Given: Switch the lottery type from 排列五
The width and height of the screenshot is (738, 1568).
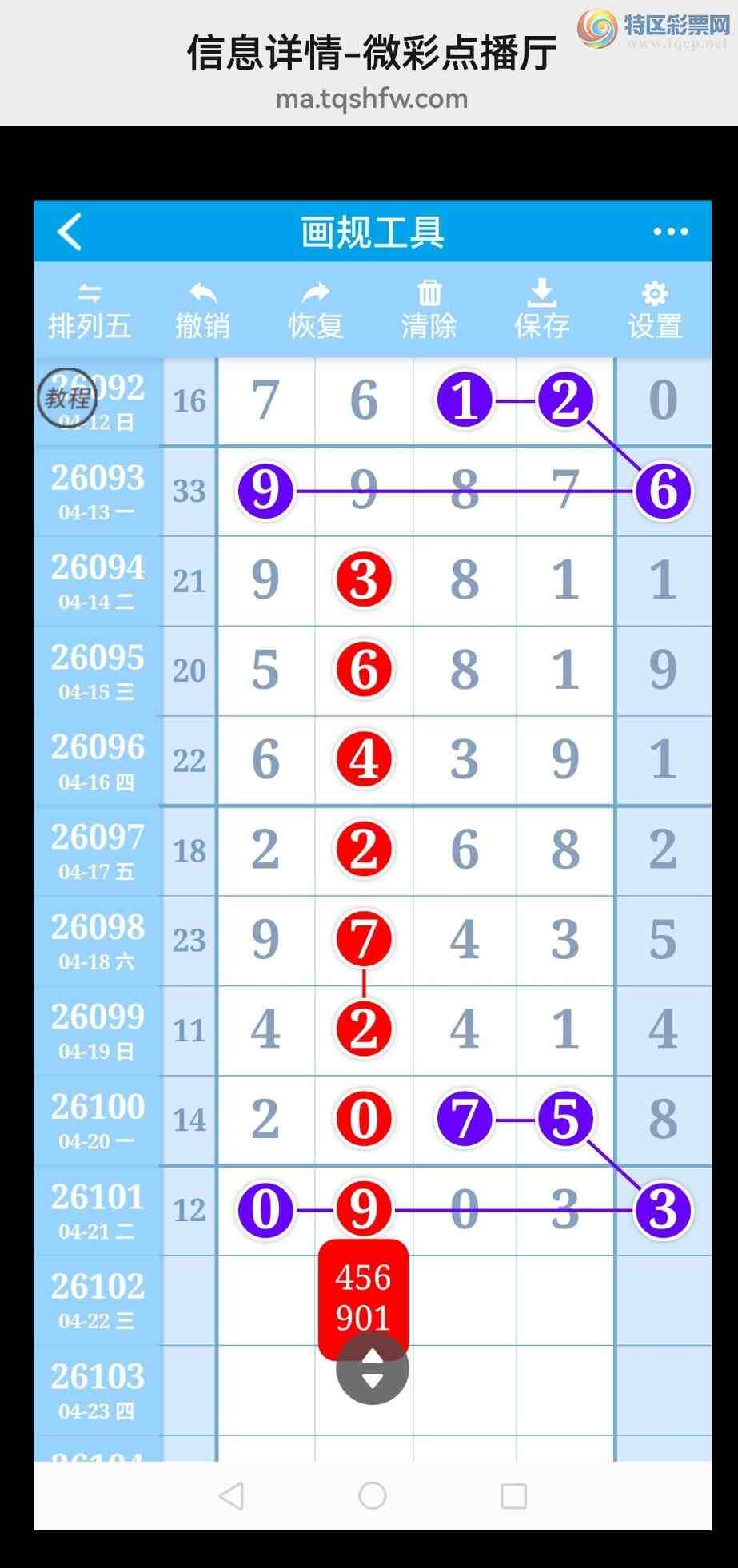Looking at the screenshot, I should pos(90,311).
